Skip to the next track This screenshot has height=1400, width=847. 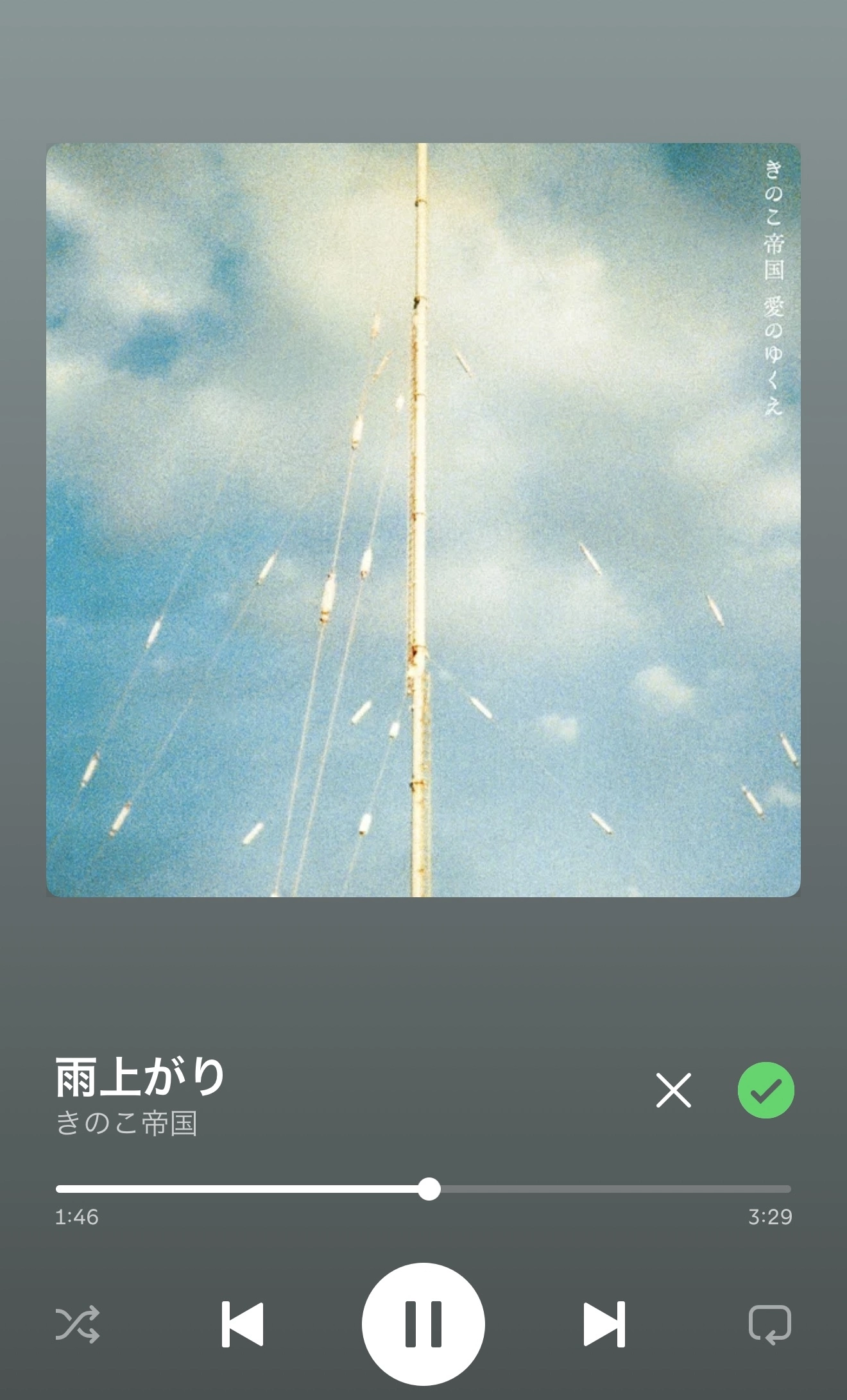(604, 1324)
